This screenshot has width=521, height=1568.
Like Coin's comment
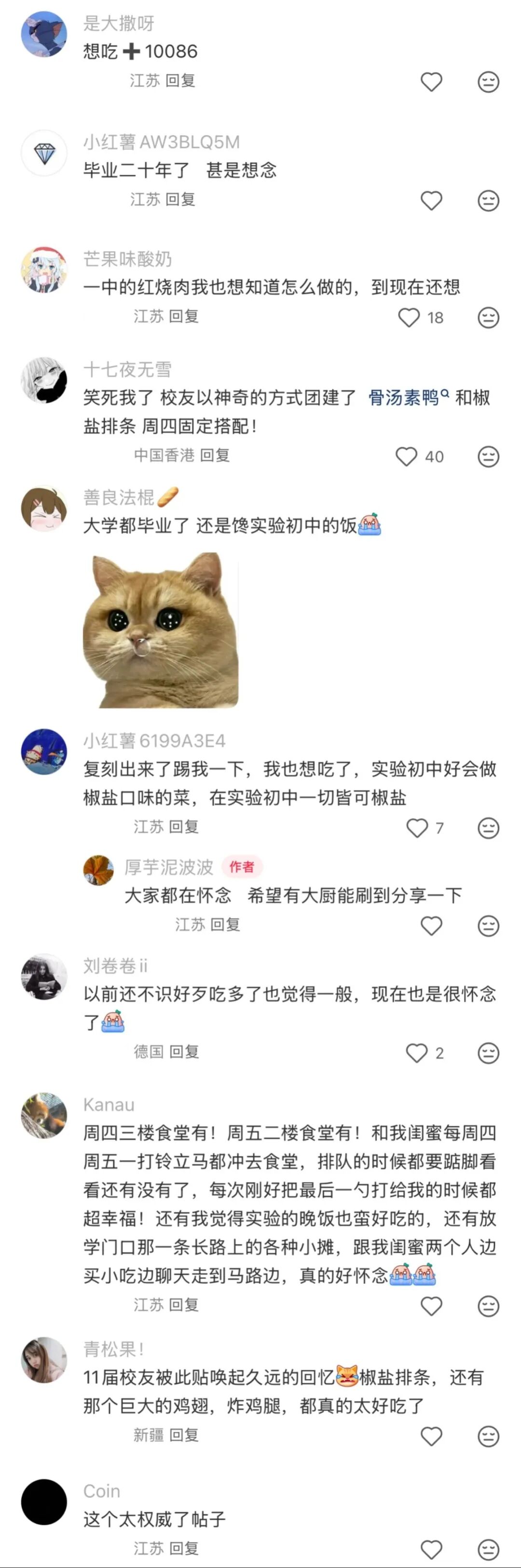point(431,1549)
